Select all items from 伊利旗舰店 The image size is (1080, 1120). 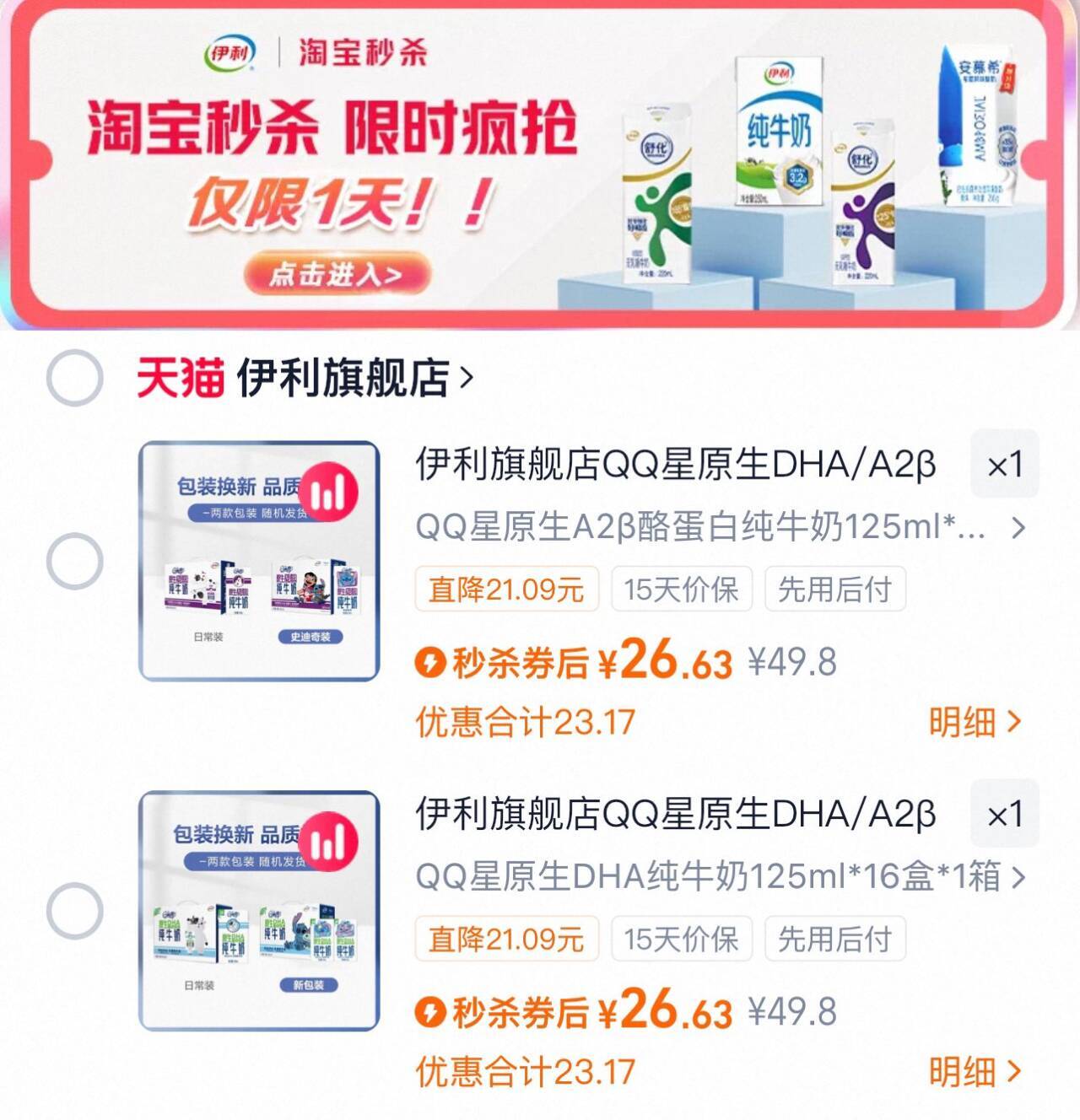(74, 378)
